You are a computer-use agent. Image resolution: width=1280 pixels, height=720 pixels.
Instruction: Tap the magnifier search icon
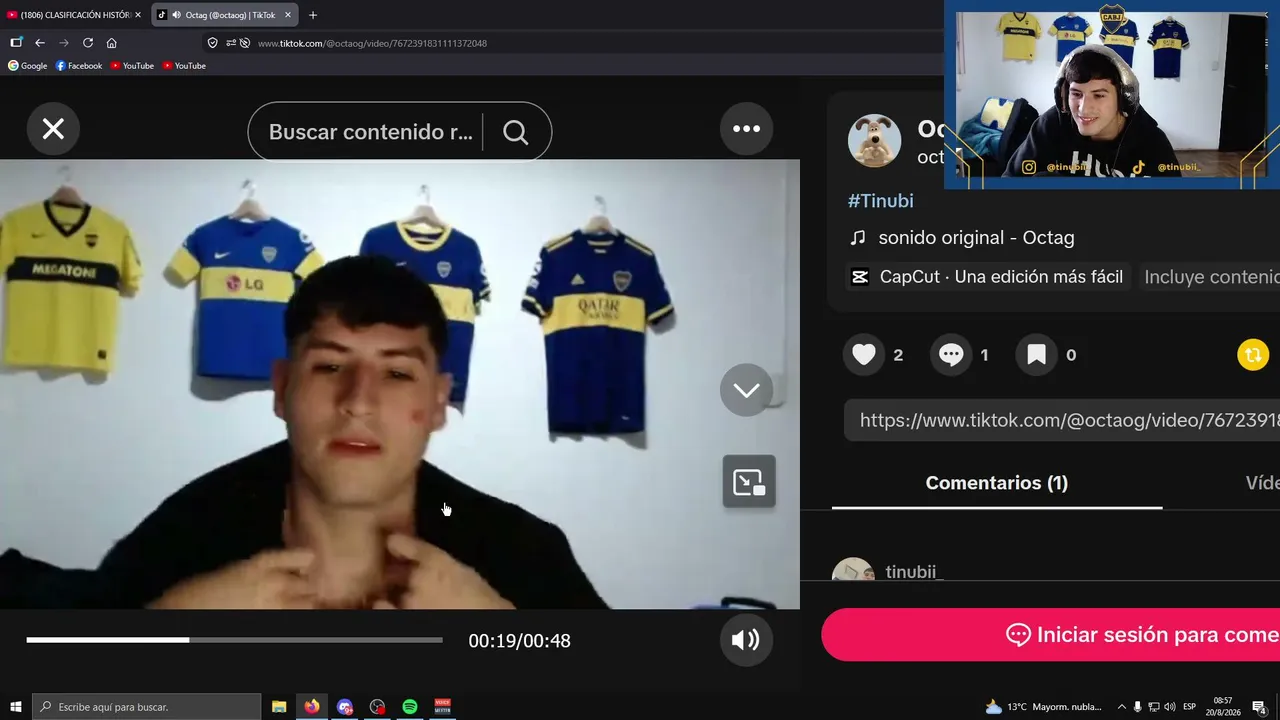coord(515,132)
